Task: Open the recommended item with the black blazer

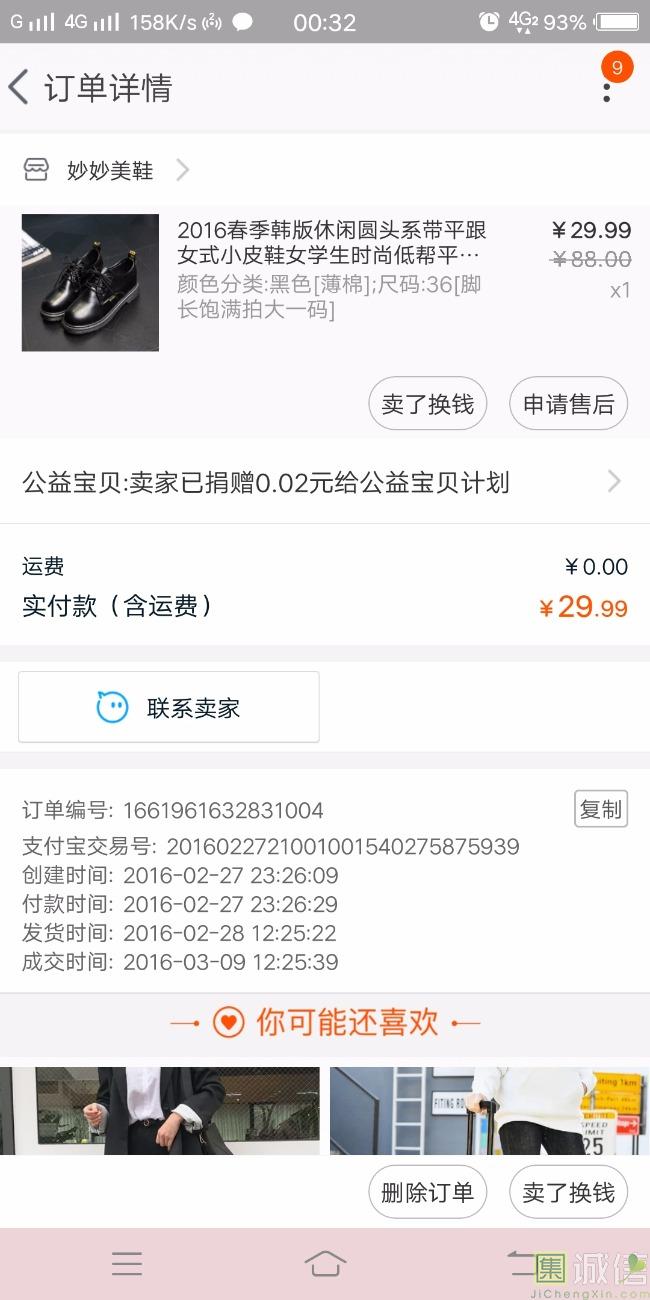Action: pyautogui.click(x=160, y=1110)
